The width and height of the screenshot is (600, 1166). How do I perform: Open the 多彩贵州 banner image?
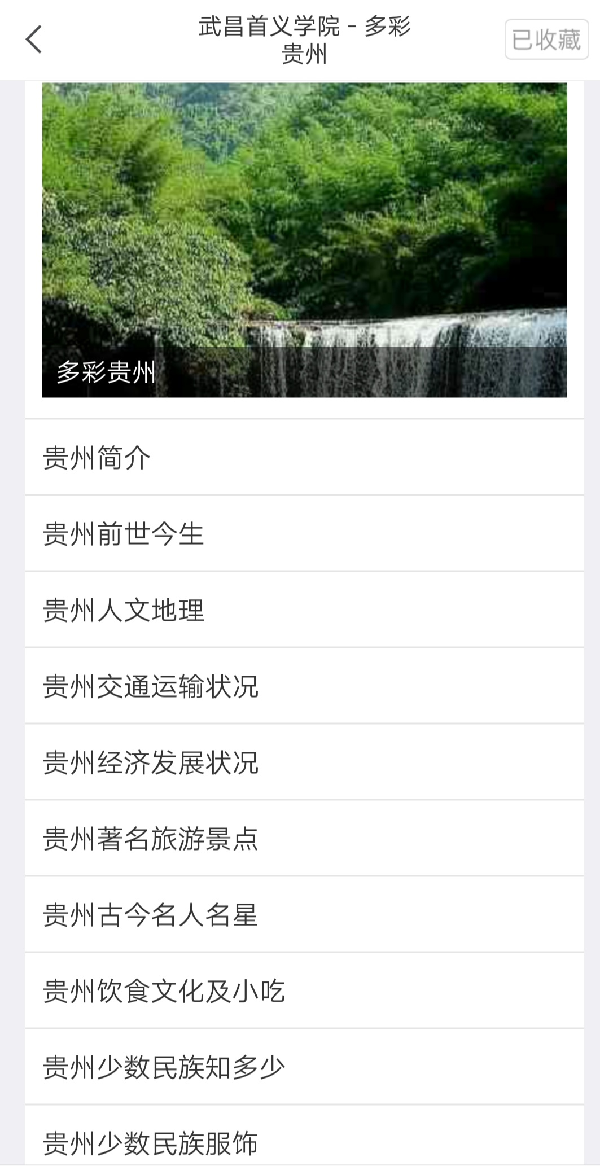pos(304,240)
